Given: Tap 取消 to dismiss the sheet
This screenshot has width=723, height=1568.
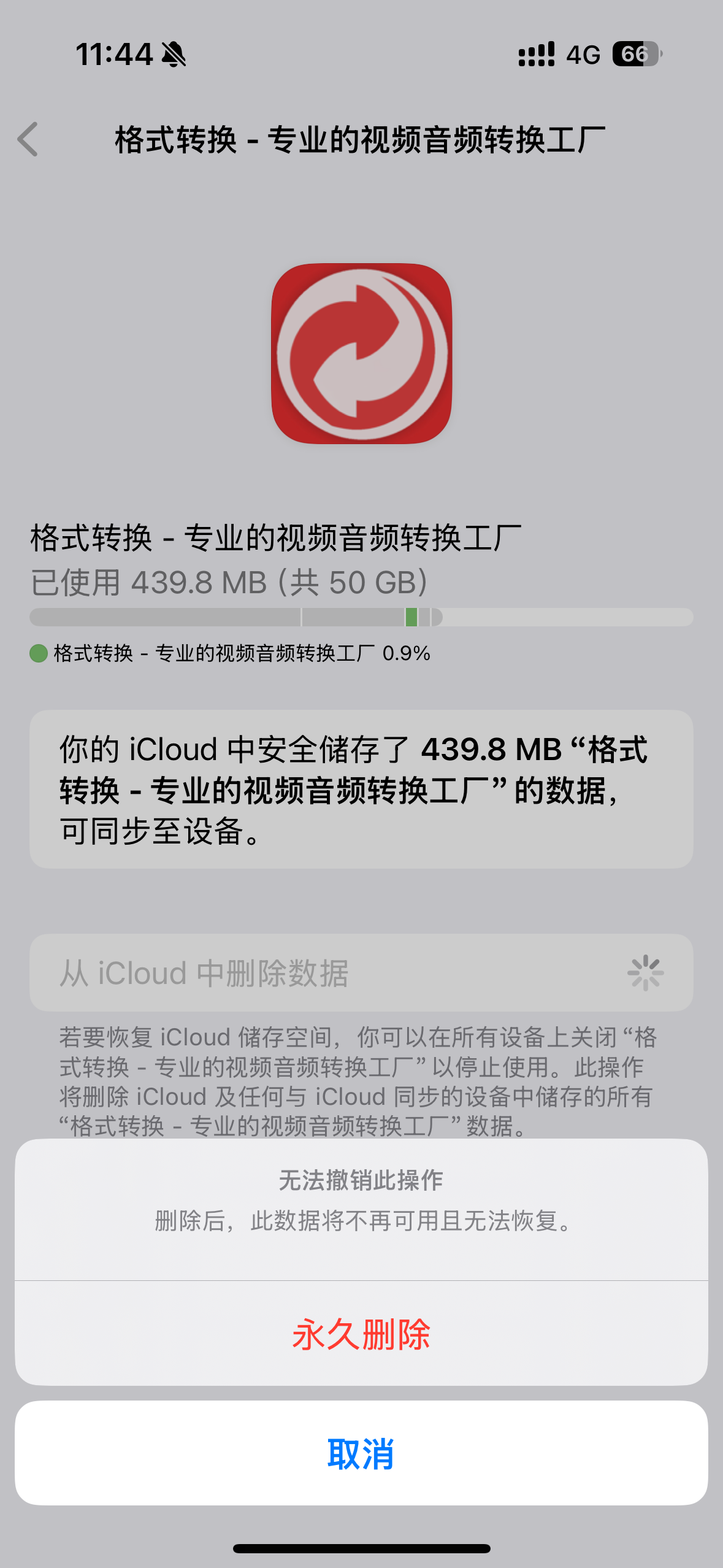Looking at the screenshot, I should 361,1454.
